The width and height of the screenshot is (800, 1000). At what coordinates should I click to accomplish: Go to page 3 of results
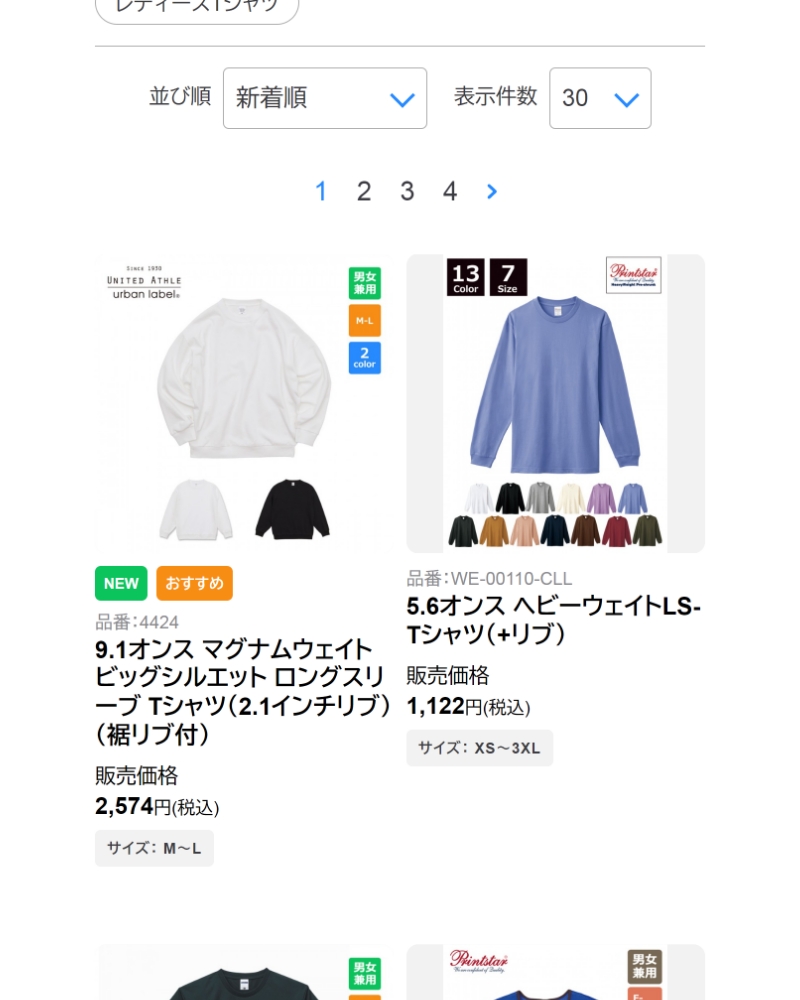(x=407, y=191)
